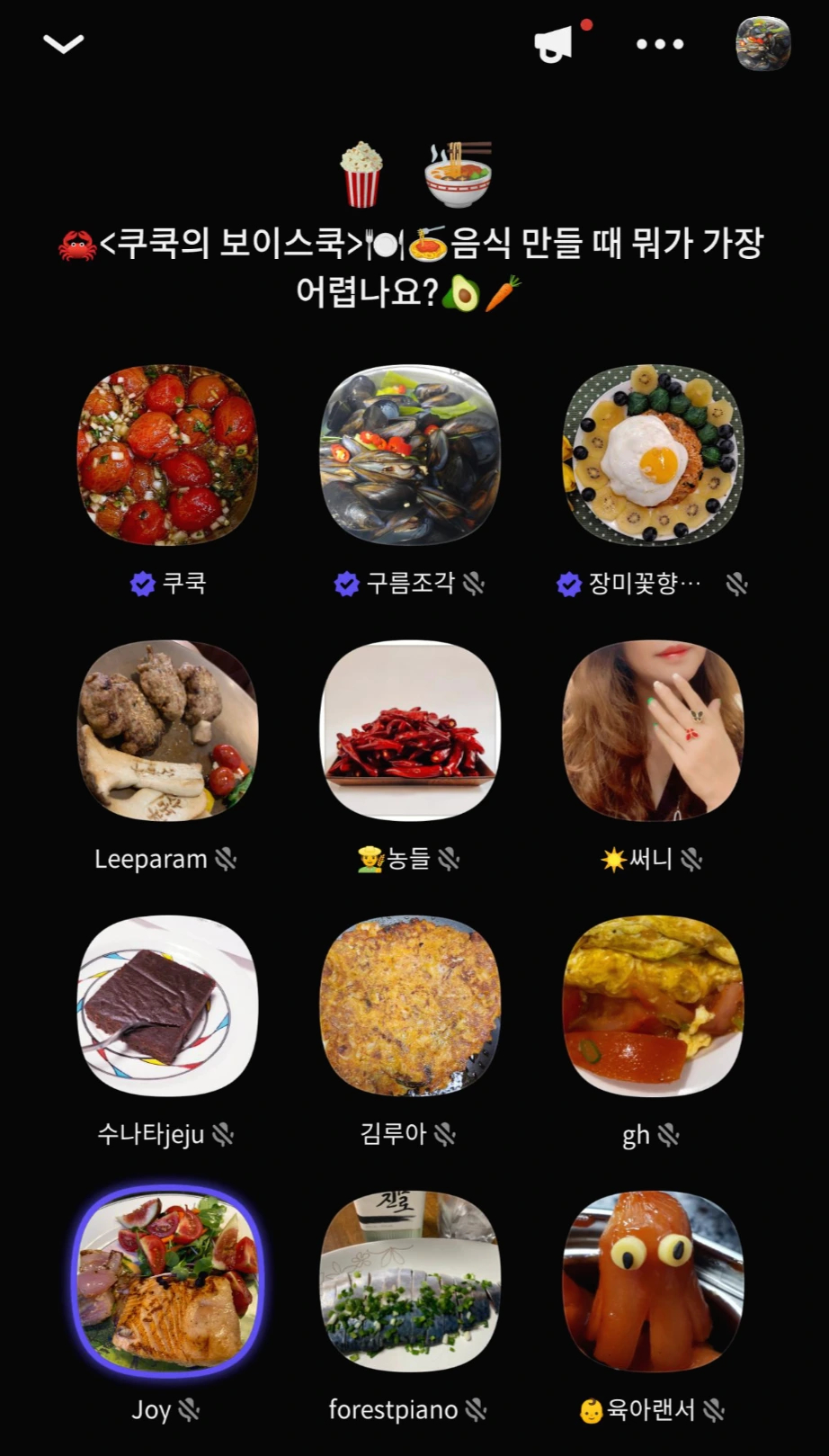Open Joy's highlighted avatar

tap(167, 1281)
